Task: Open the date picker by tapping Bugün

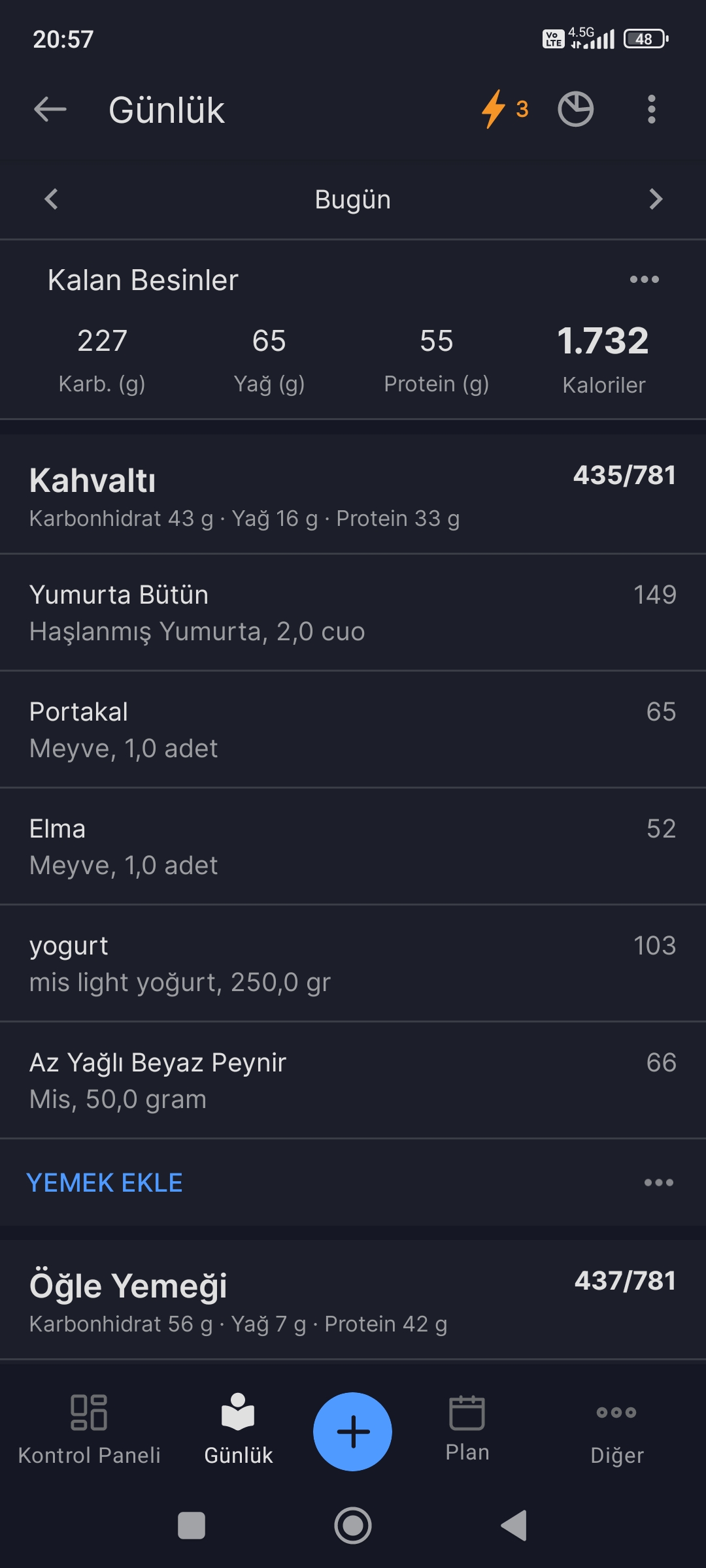Action: coord(353,199)
